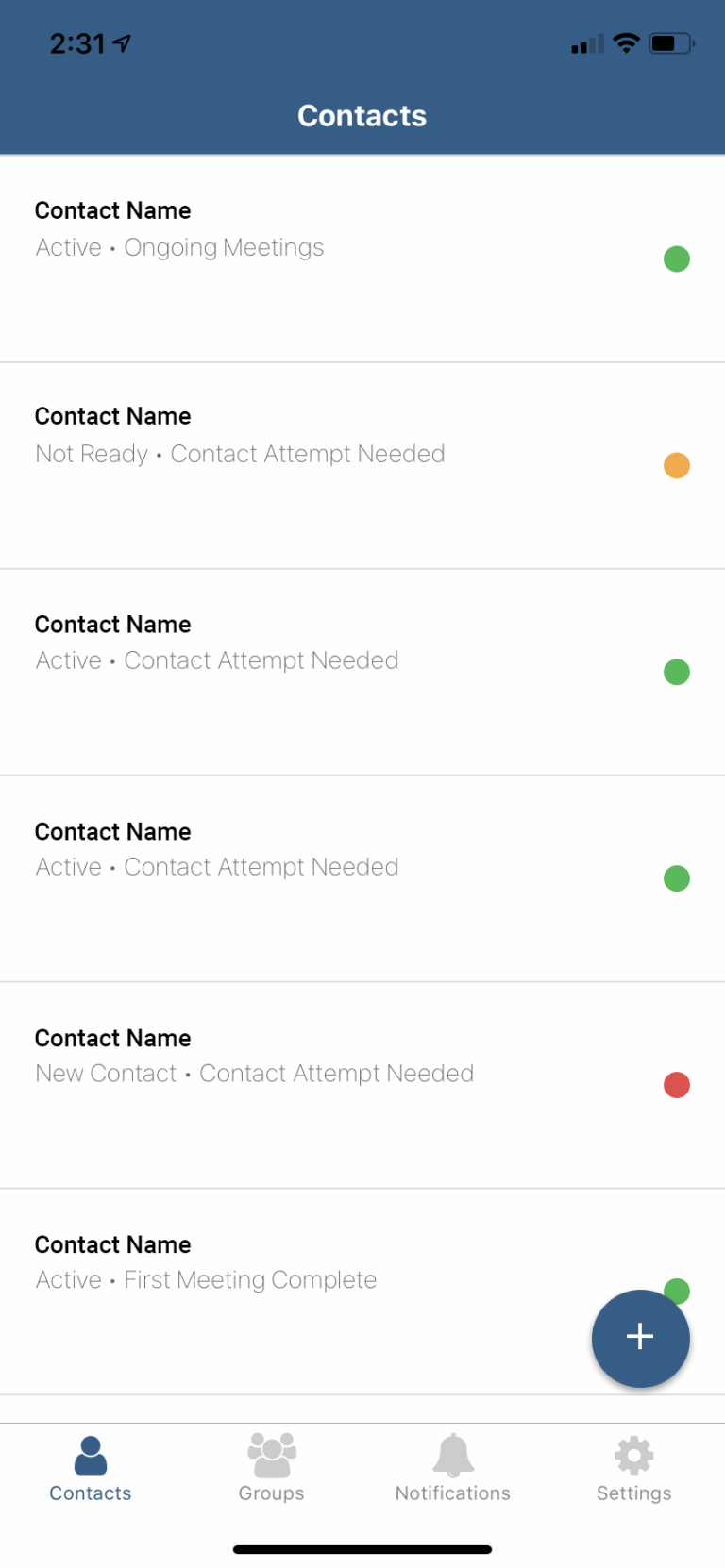Viewport: 725px width, 1568px height.
Task: Toggle the status indicator on fourth Active contact
Action: [676, 877]
